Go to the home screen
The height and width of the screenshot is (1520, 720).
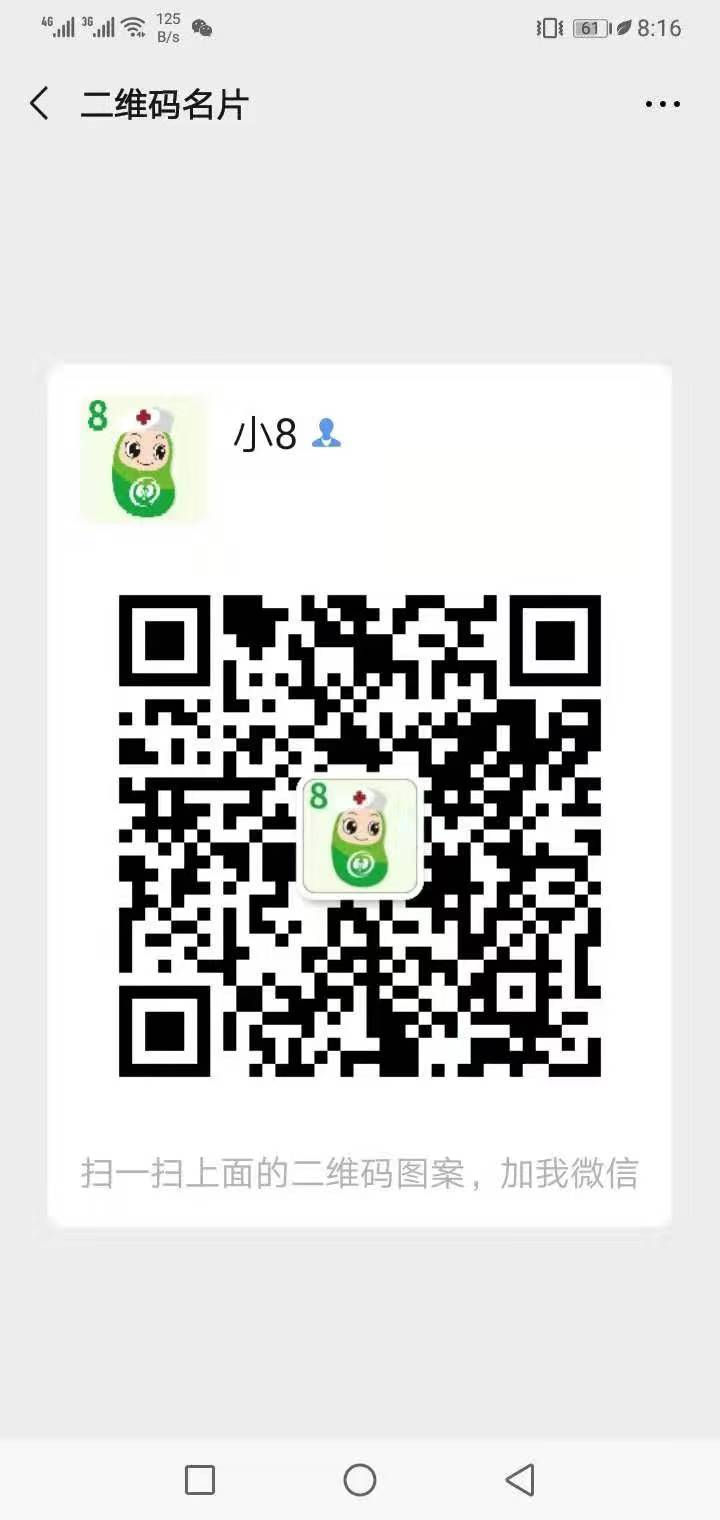pyautogui.click(x=360, y=1480)
